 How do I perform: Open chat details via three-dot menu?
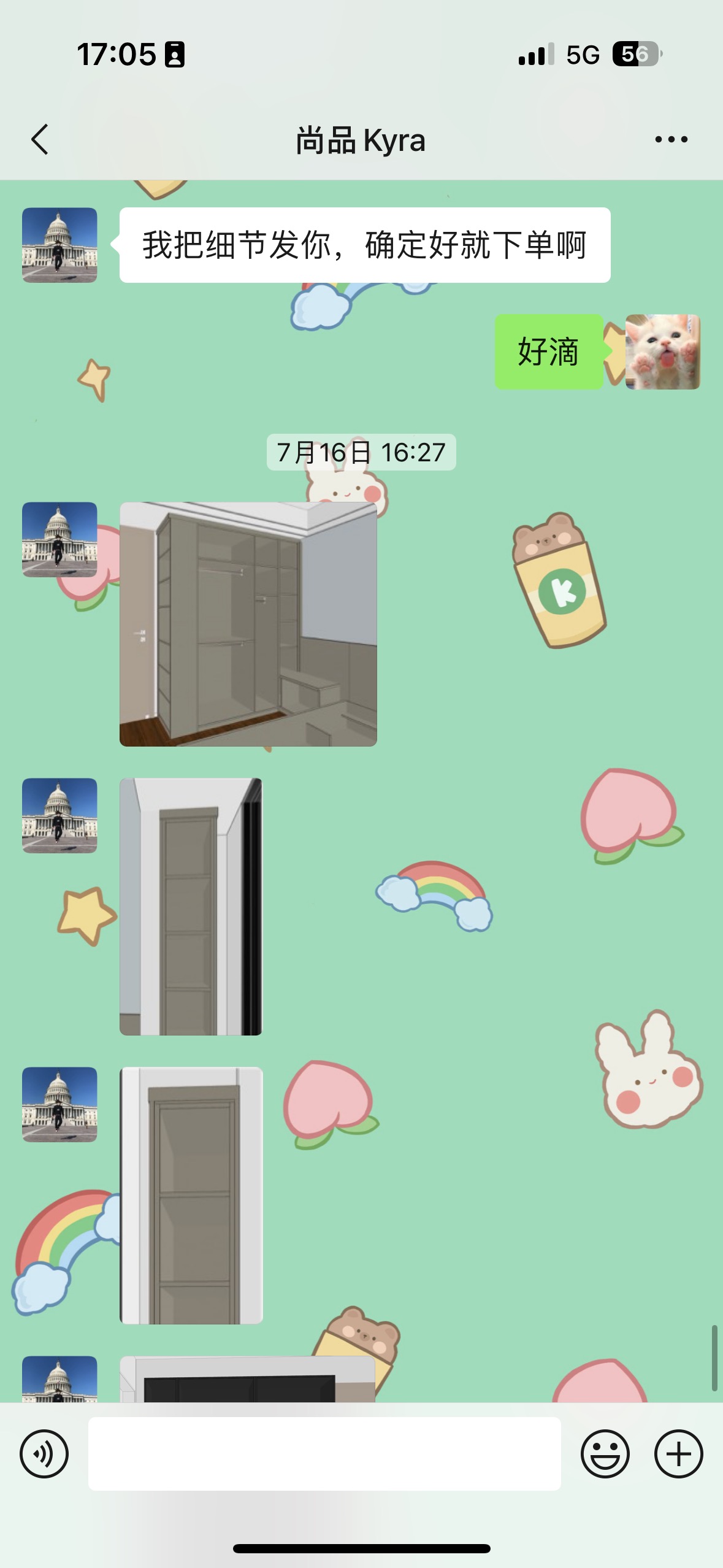pyautogui.click(x=671, y=140)
